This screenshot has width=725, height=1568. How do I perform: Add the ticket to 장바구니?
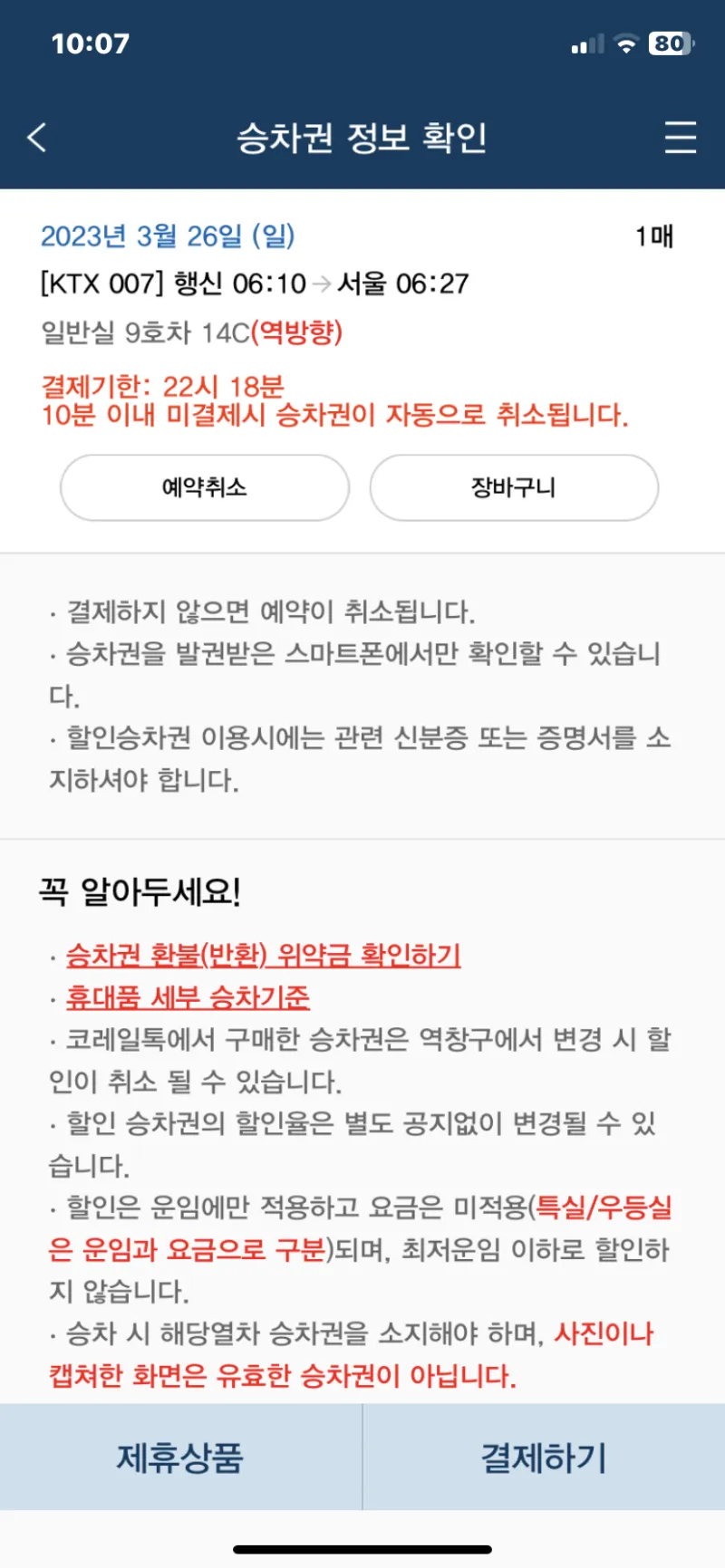coord(514,487)
